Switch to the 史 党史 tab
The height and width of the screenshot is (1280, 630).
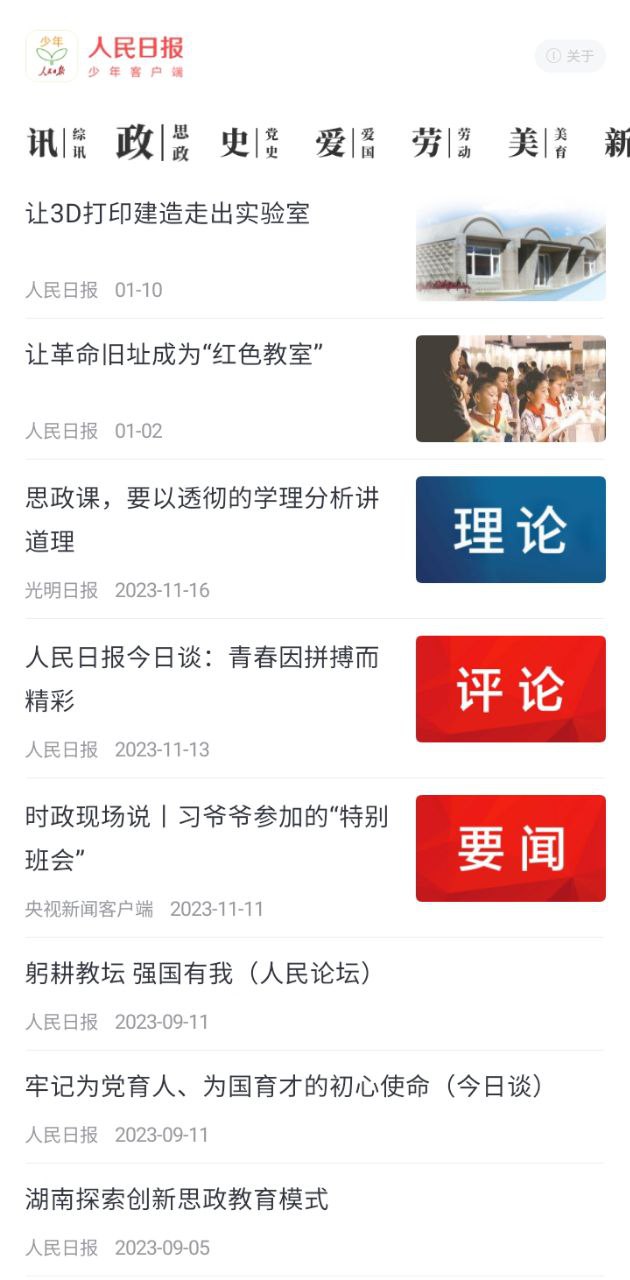pyautogui.click(x=249, y=143)
